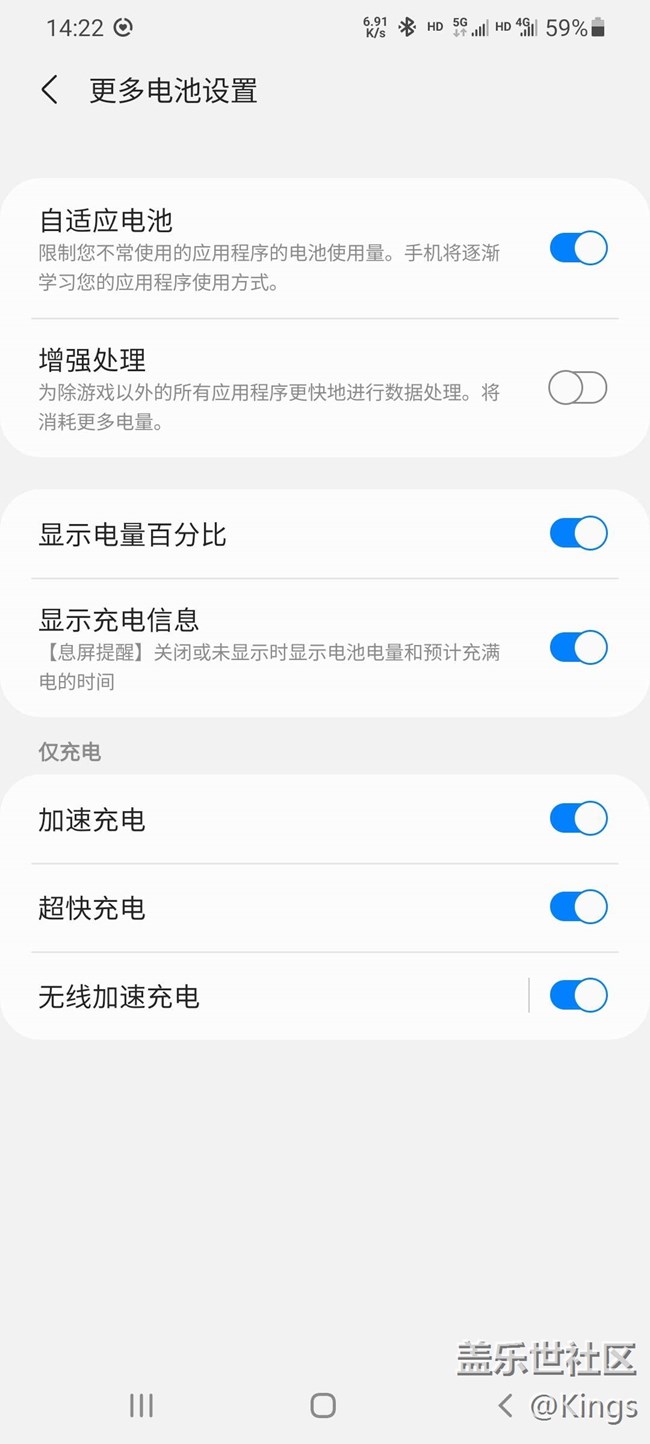The width and height of the screenshot is (650, 1444).
Task: Disable the 显示电量百分比 switch
Action: 578,534
